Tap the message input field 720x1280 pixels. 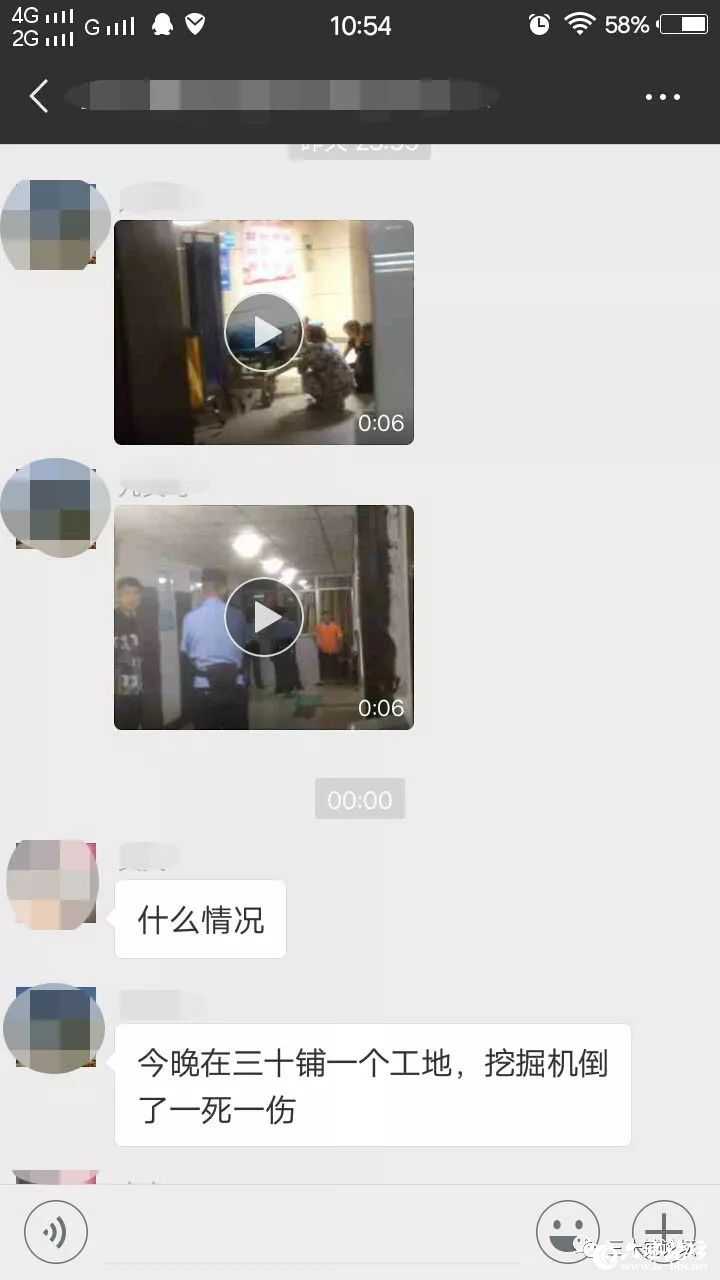click(310, 1232)
